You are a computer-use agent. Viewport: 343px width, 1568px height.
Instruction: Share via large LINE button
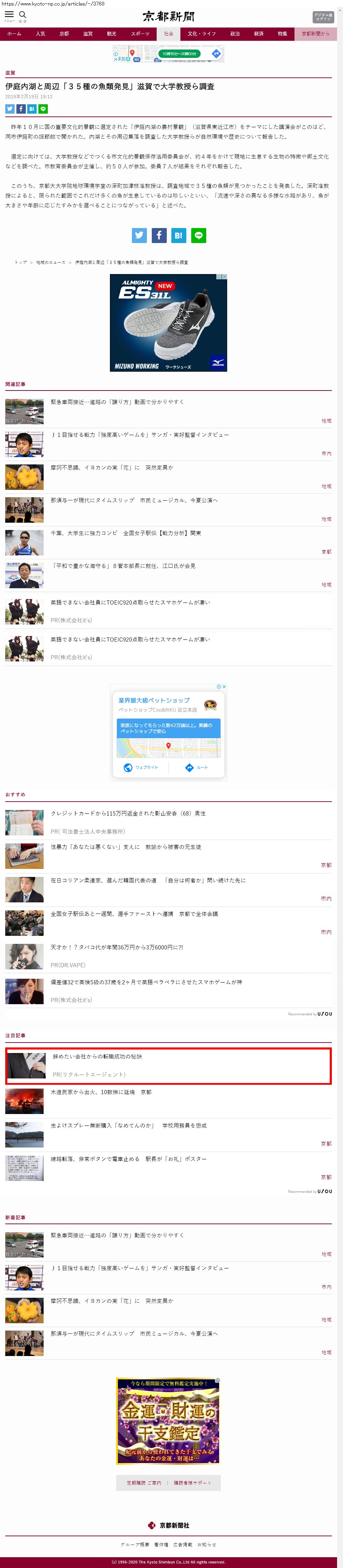click(x=199, y=236)
